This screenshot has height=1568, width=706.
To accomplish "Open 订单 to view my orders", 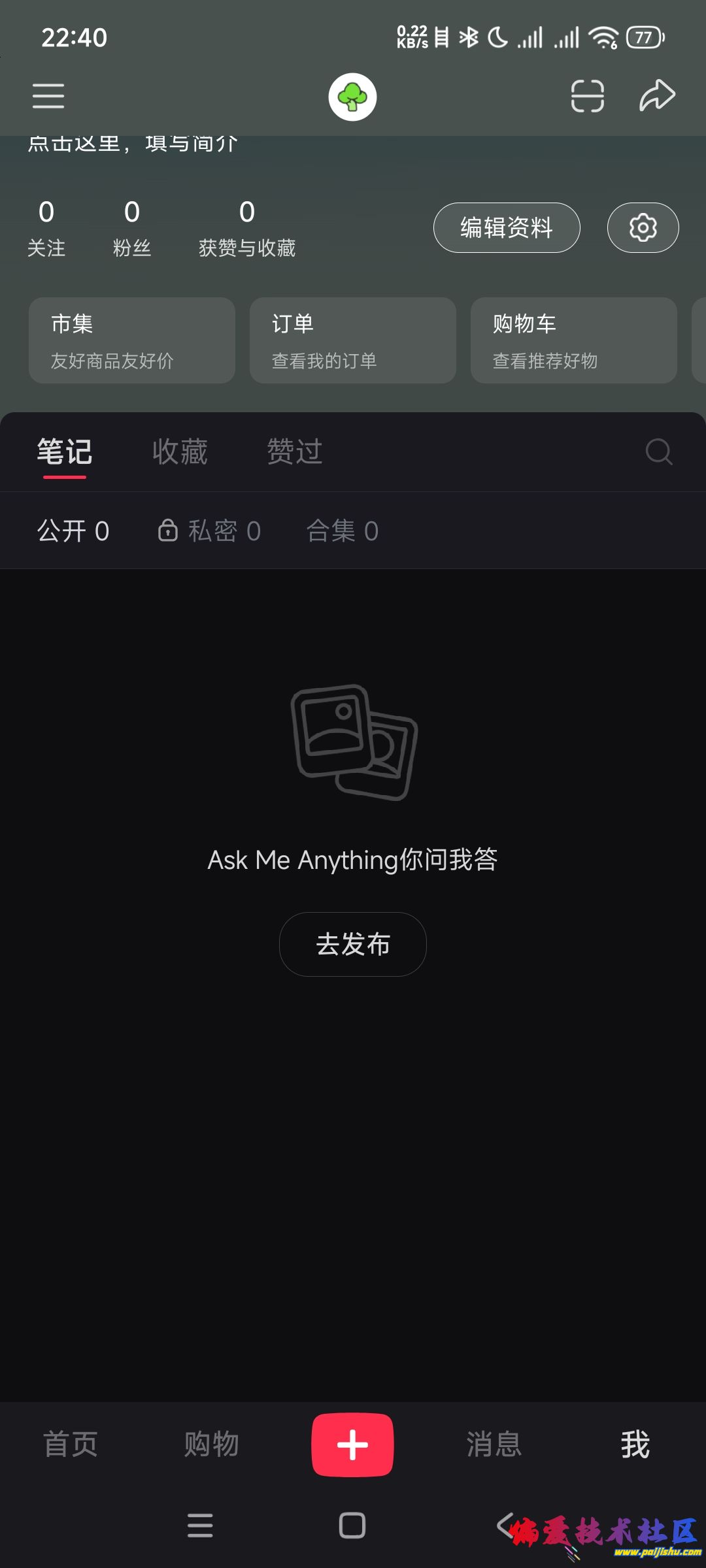I will 352,340.
